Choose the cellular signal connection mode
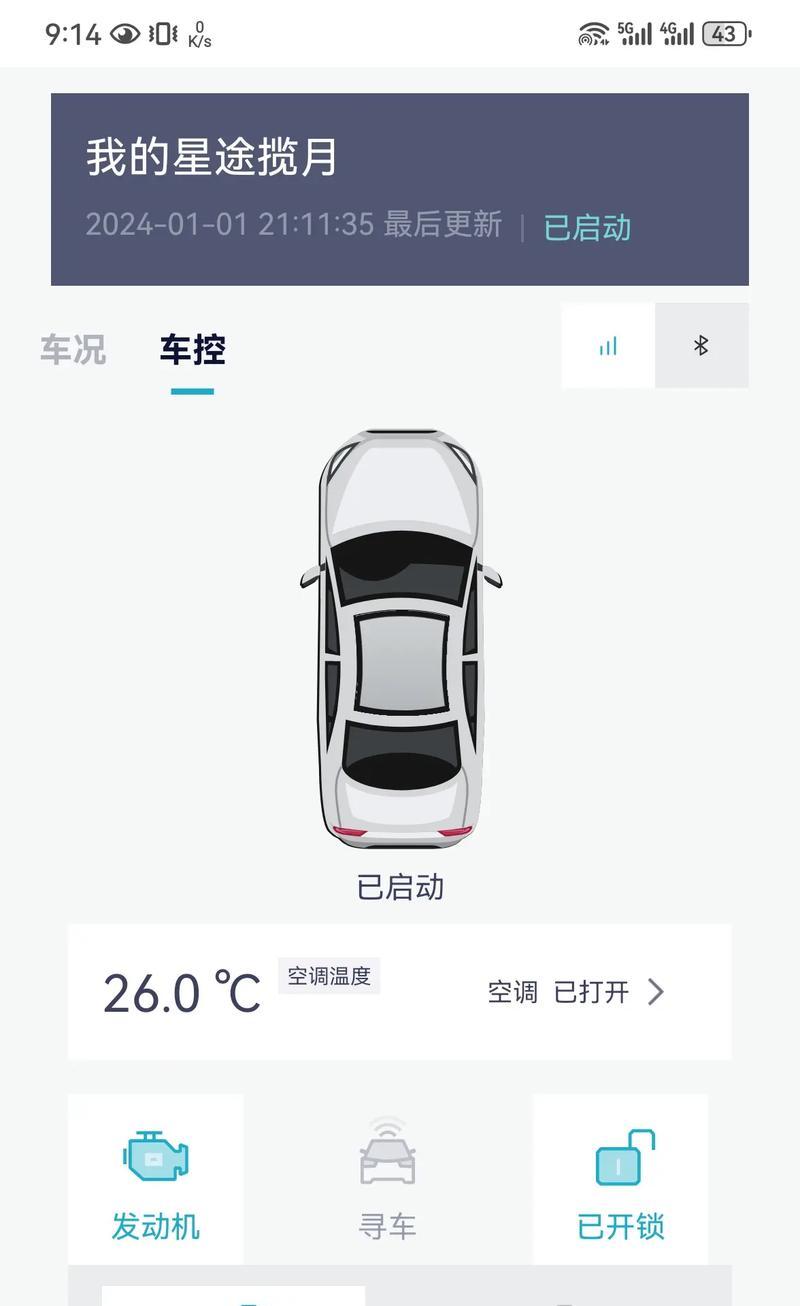The height and width of the screenshot is (1306, 800). (x=608, y=346)
